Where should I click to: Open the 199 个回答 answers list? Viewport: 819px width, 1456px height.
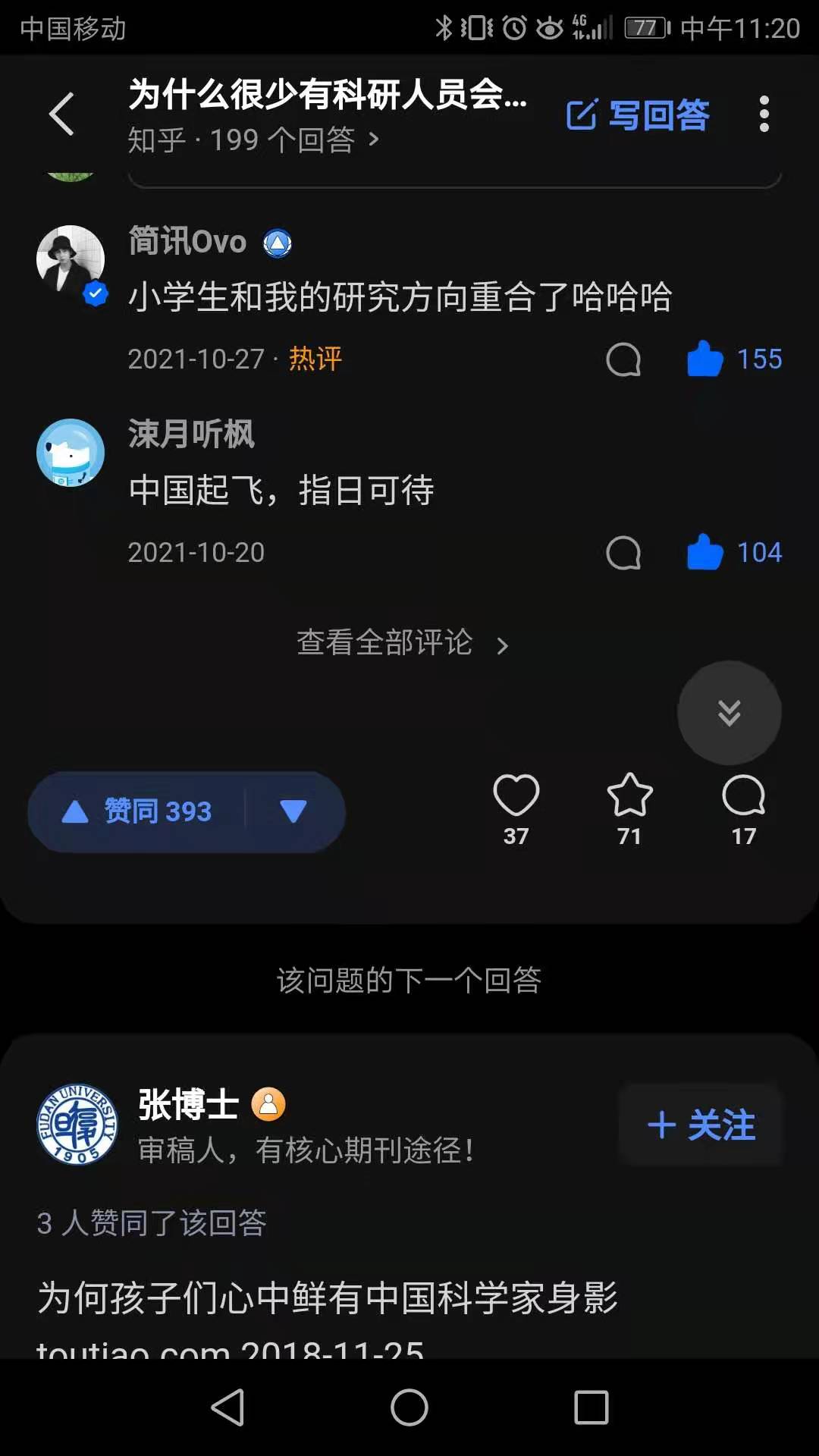253,140
